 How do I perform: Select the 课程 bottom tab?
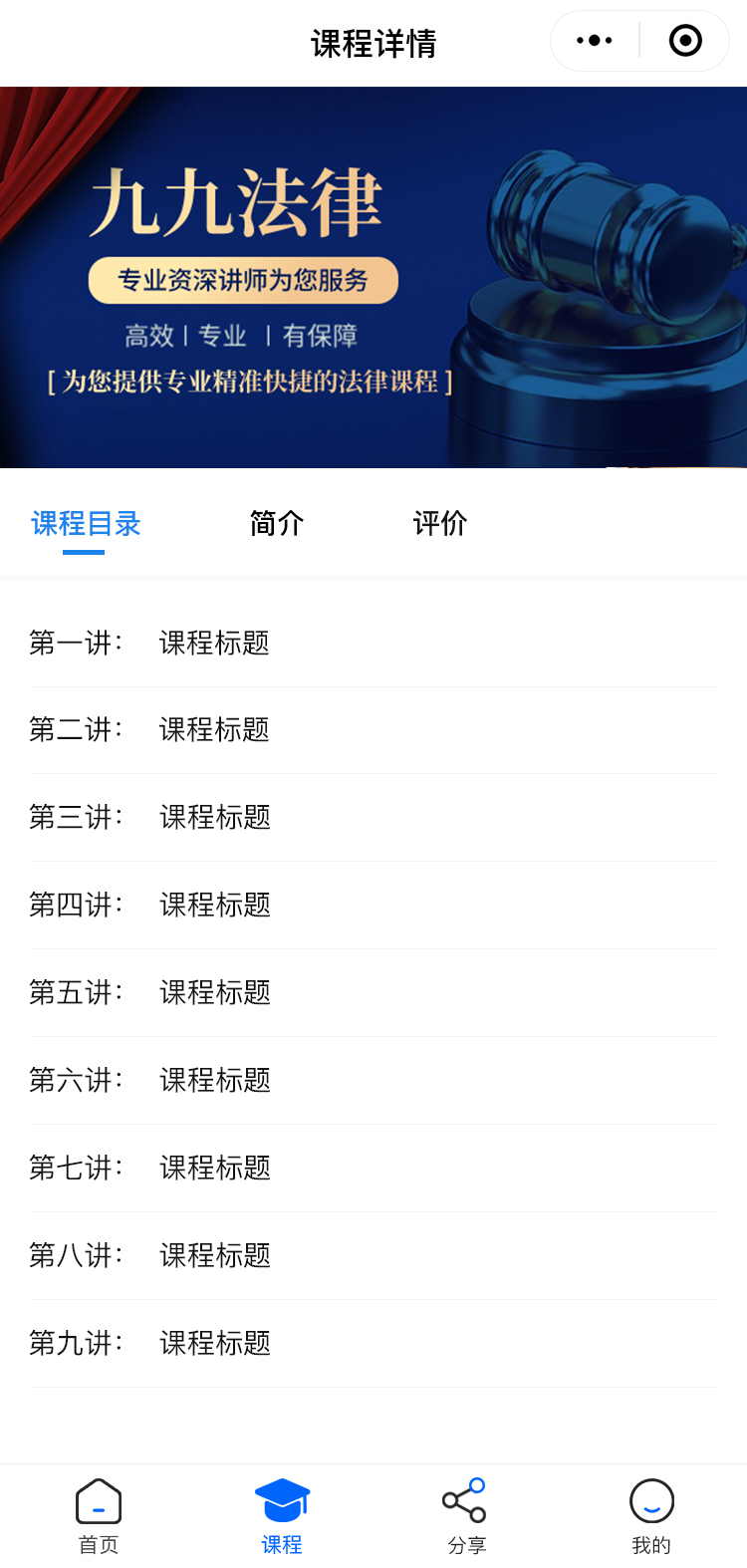[282, 1515]
